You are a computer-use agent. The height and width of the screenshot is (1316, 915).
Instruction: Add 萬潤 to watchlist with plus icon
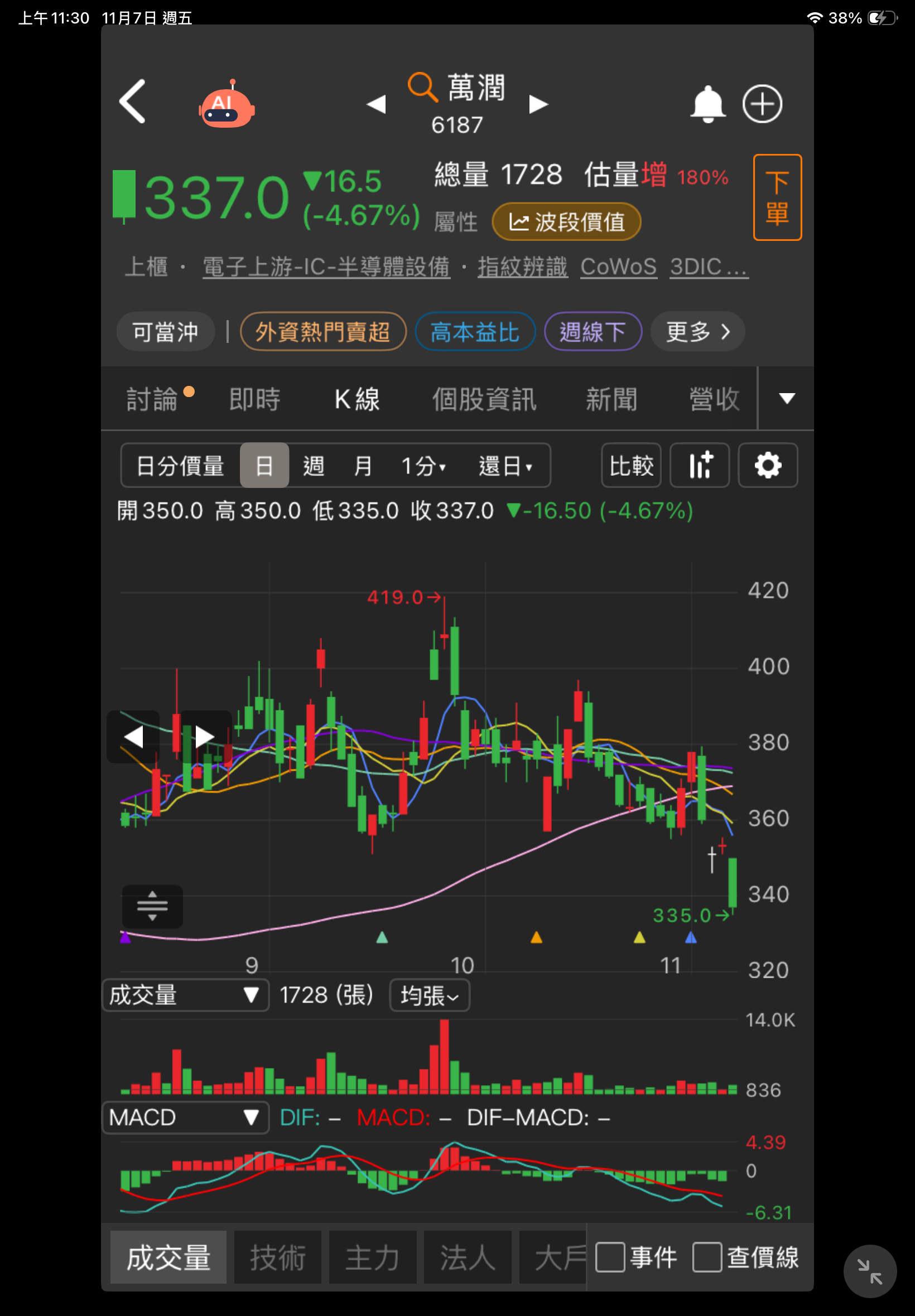click(762, 104)
